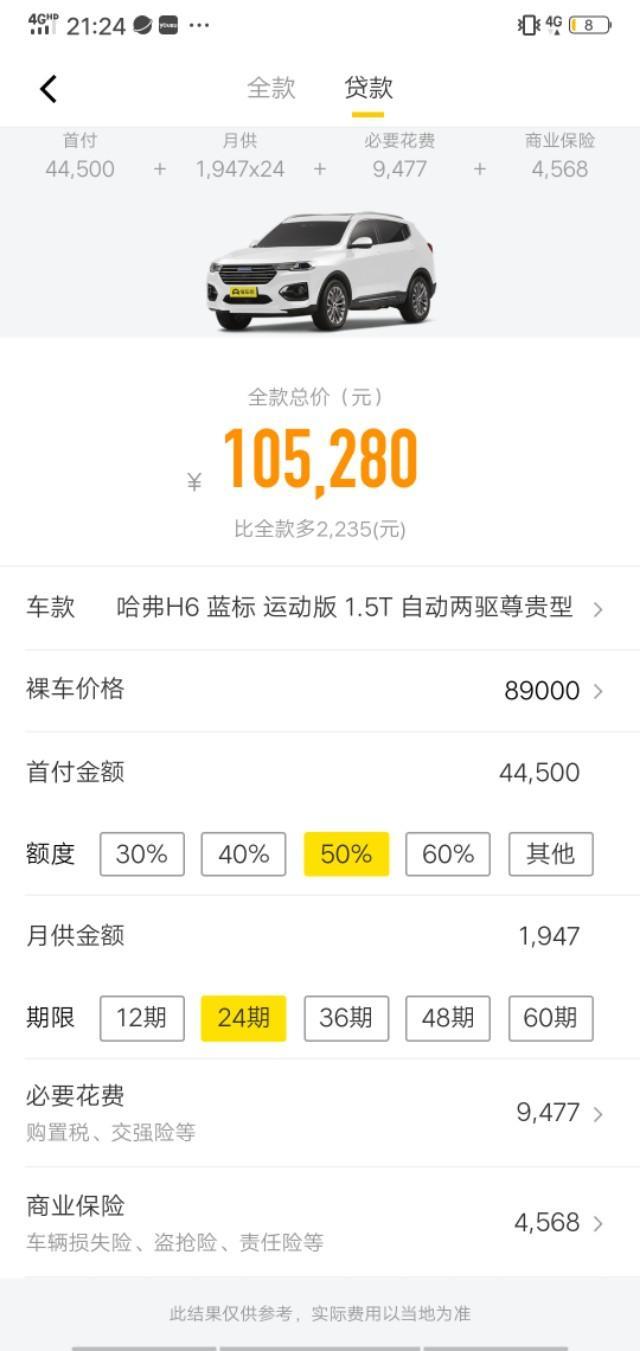Select the 贷款 tab

[368, 88]
